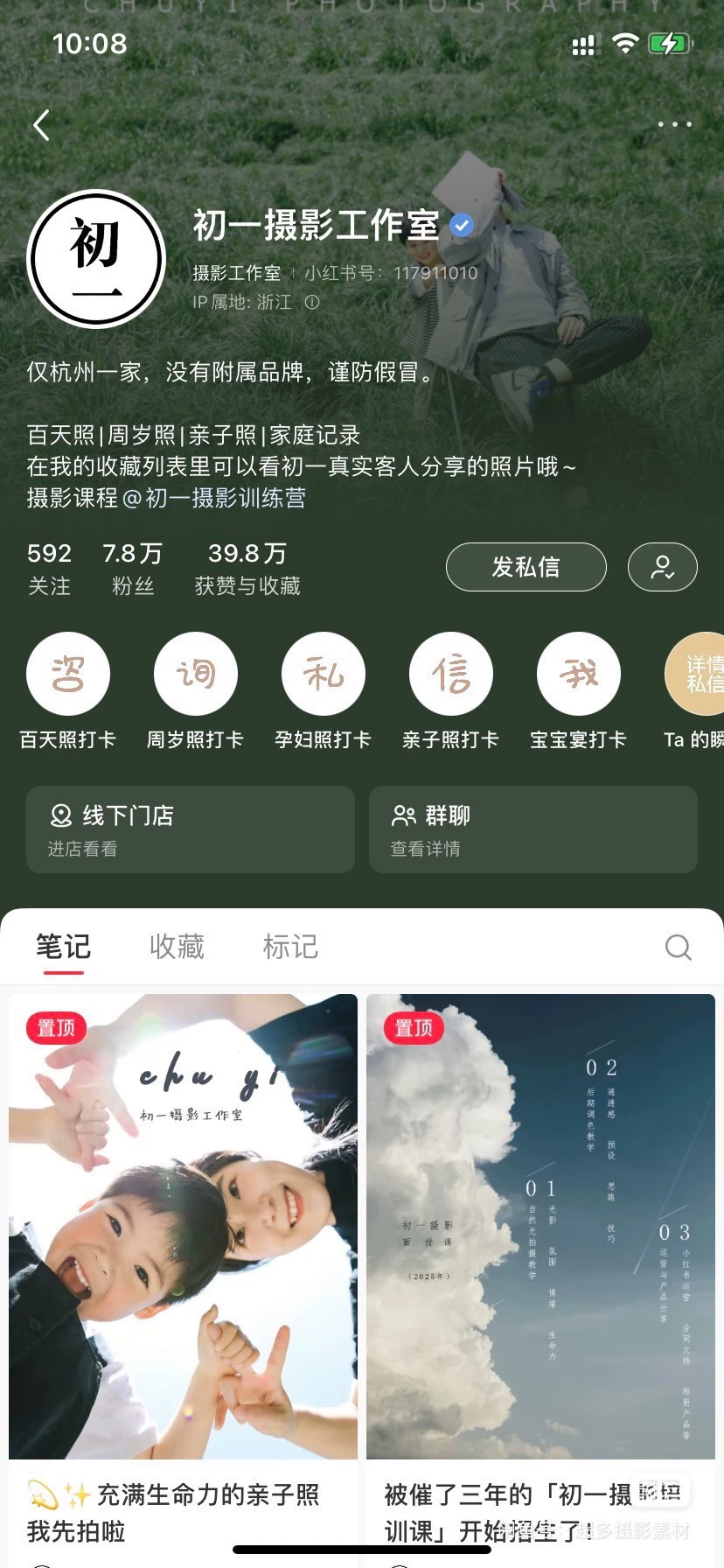Search this user's notes
The width and height of the screenshot is (724, 1568).
pyautogui.click(x=678, y=947)
